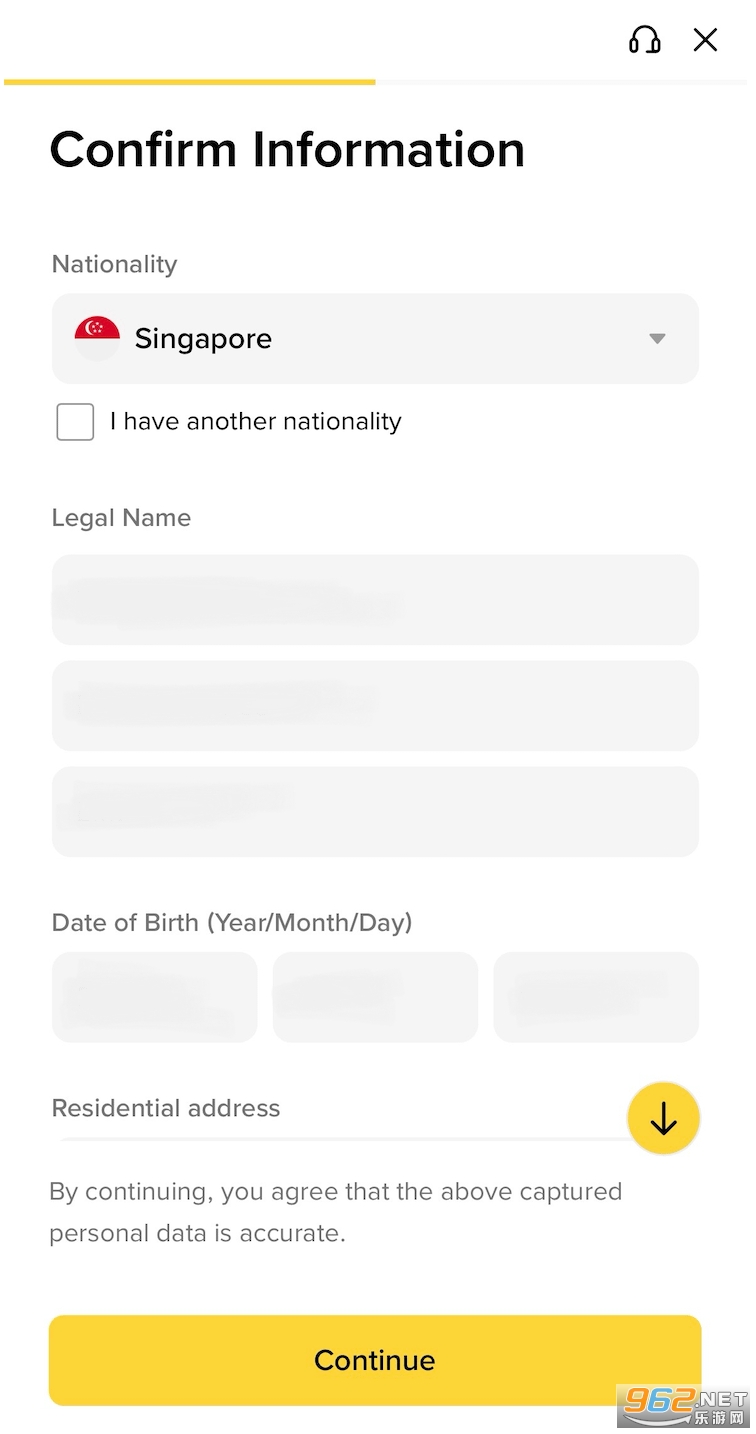Close the Confirm Information screen

pyautogui.click(x=705, y=40)
